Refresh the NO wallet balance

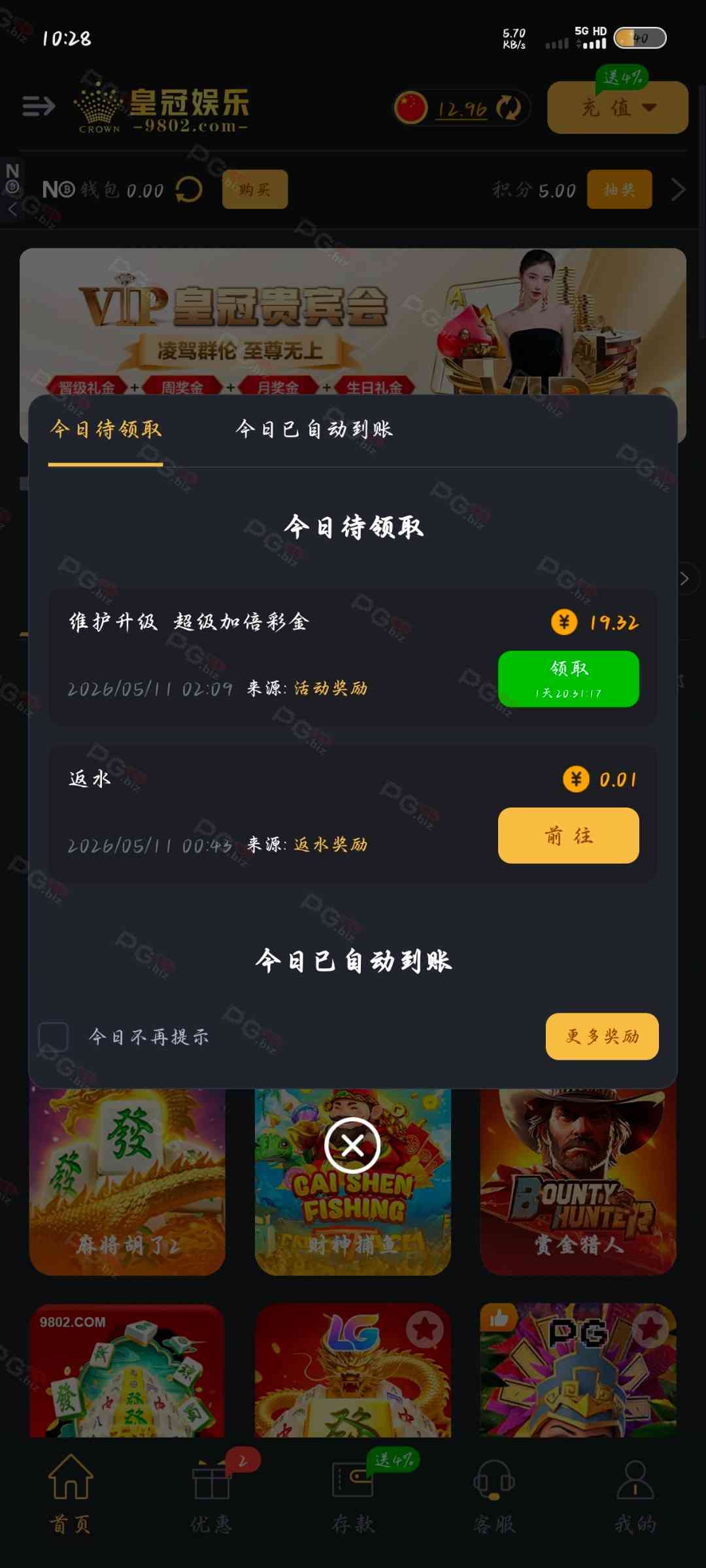[189, 189]
